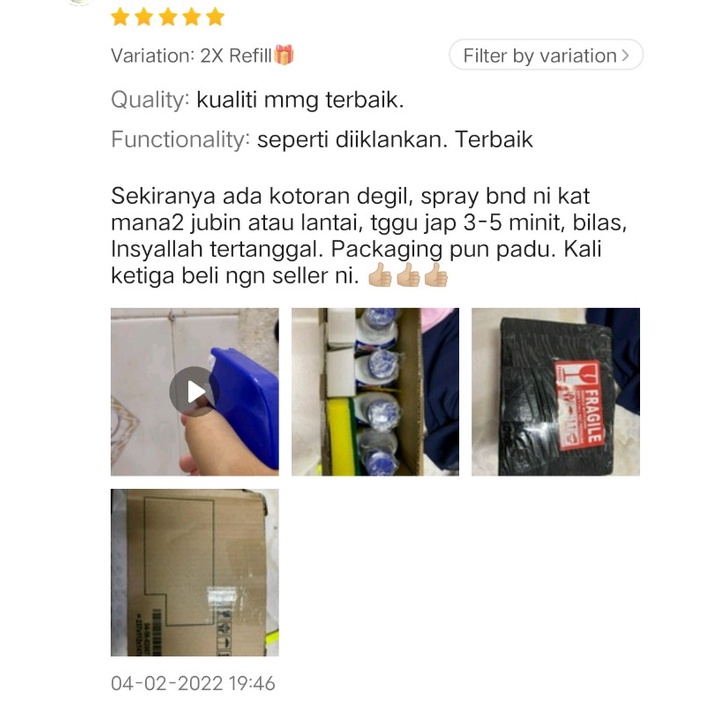Open the photo of the cardboard box

click(195, 572)
